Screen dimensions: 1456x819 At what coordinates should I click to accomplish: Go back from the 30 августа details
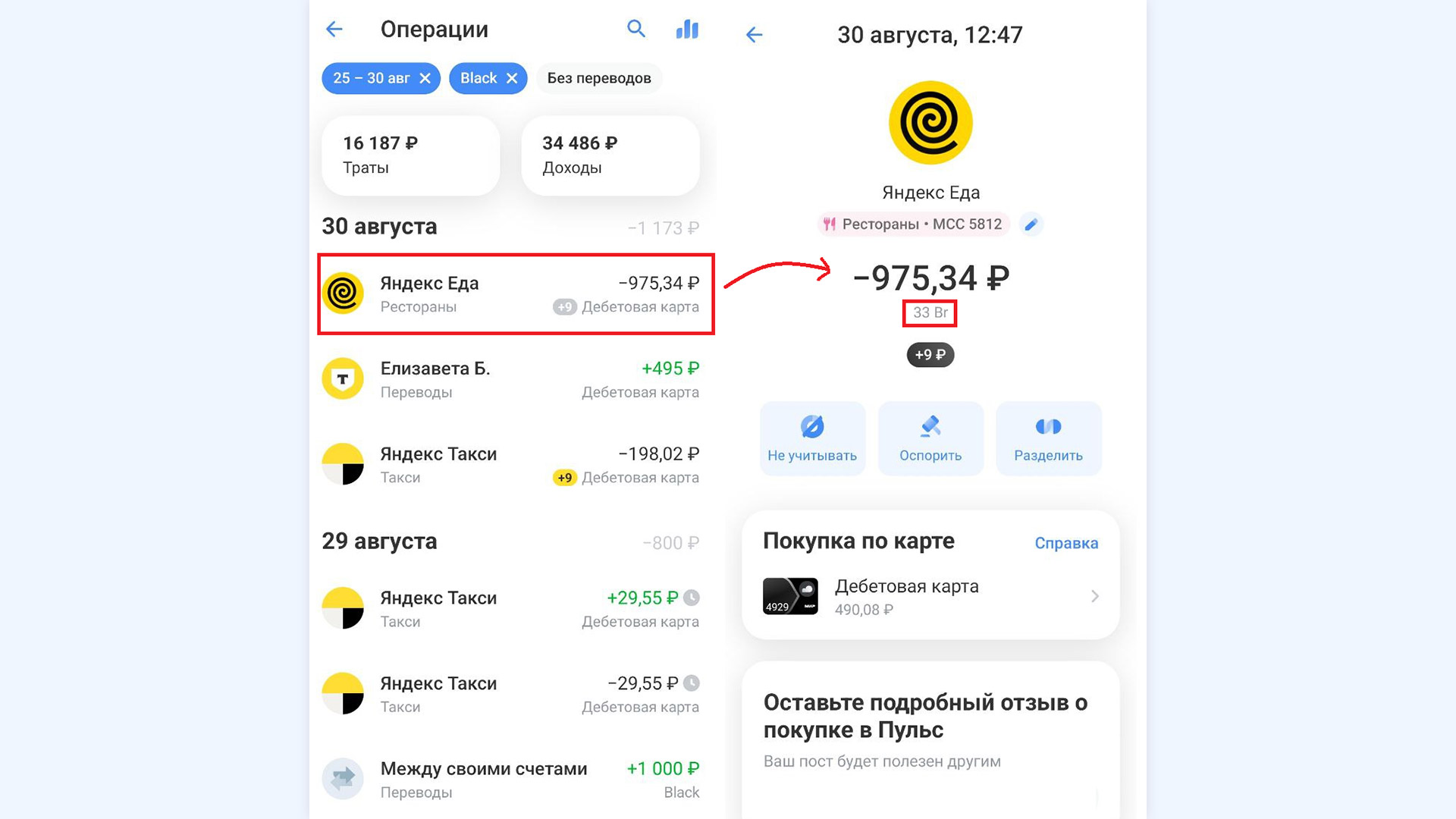[x=754, y=35]
